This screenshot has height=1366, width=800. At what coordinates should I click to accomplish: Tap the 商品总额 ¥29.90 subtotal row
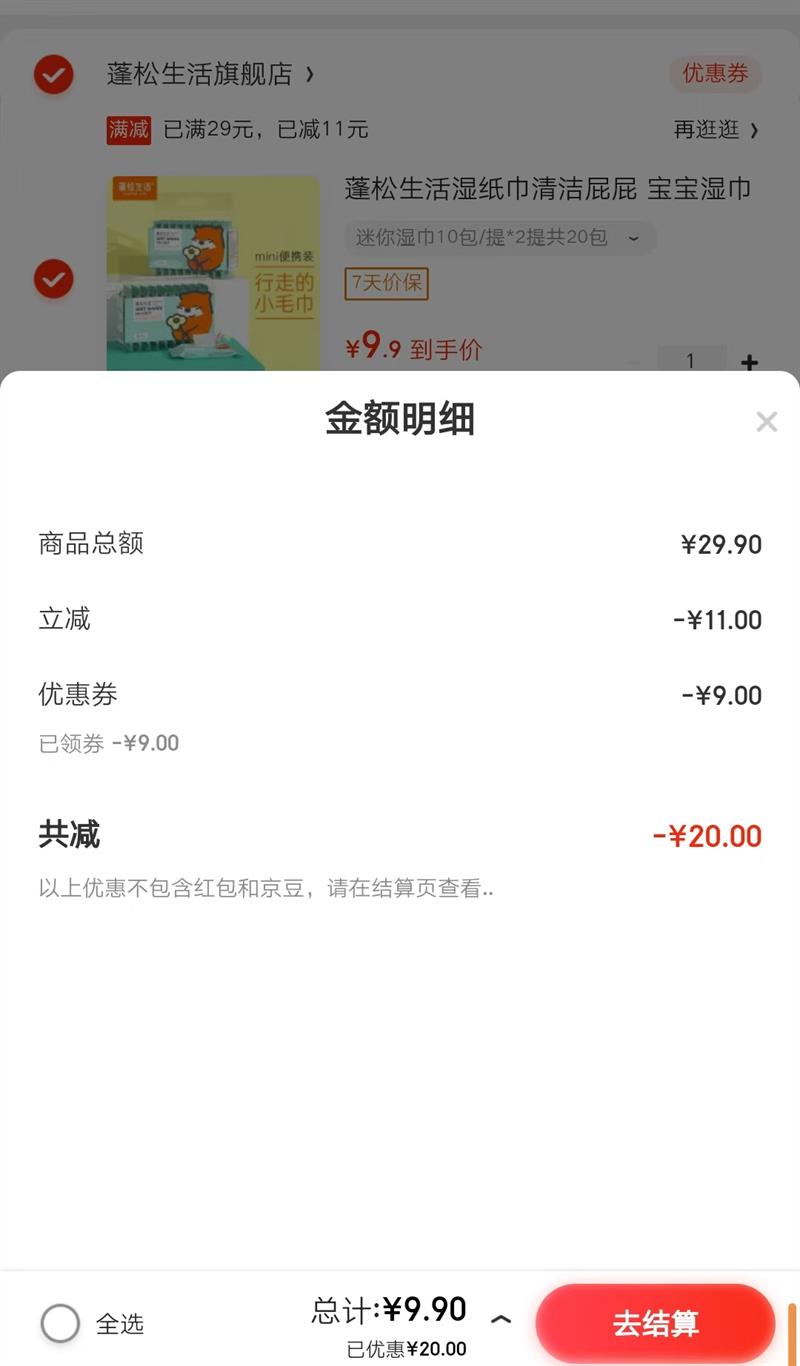pos(400,544)
